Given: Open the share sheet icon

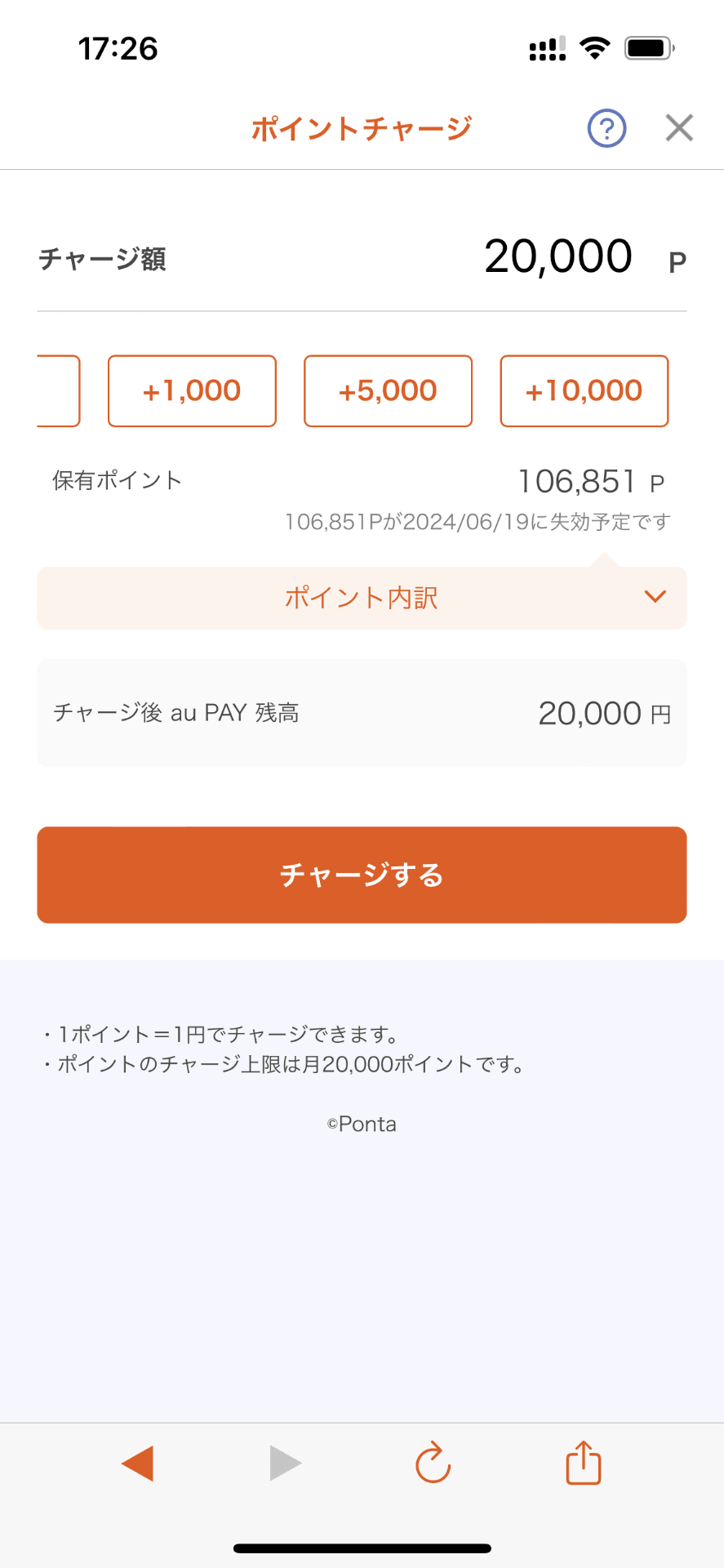Looking at the screenshot, I should (581, 1464).
